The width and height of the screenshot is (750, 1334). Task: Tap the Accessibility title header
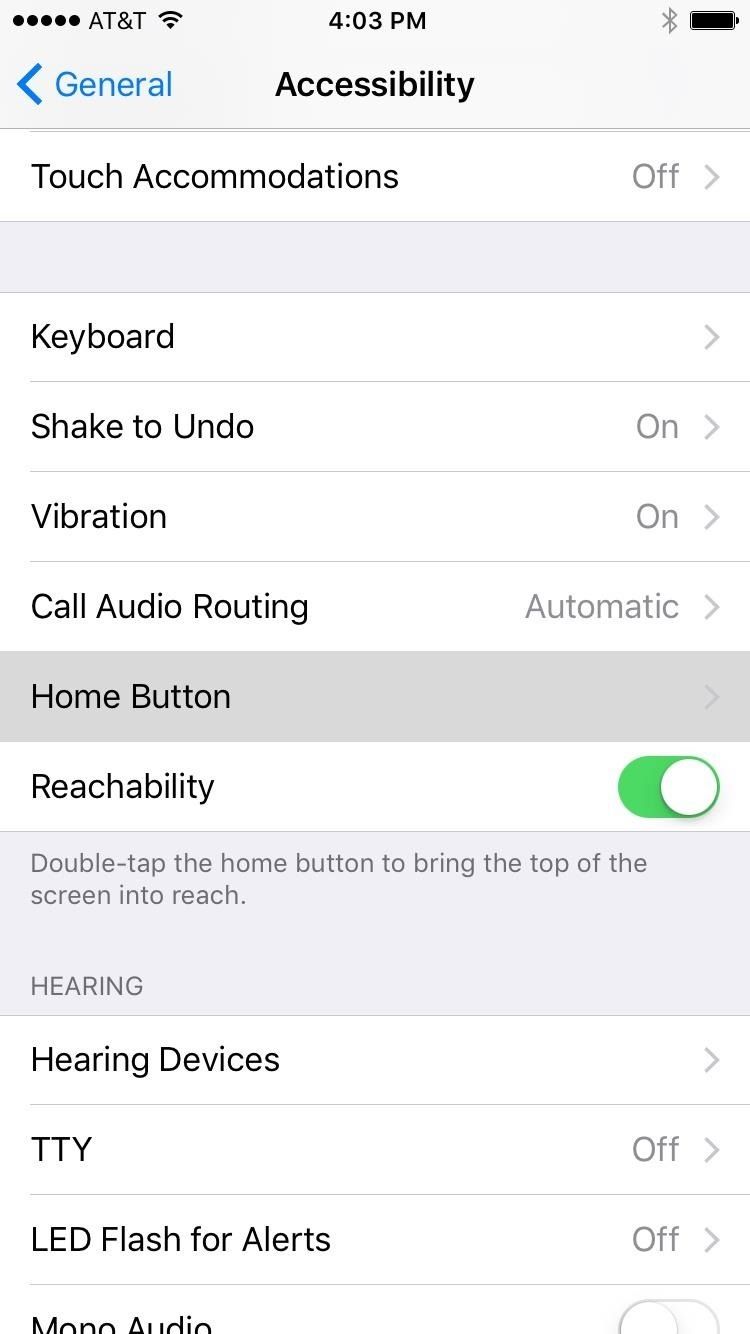click(375, 85)
